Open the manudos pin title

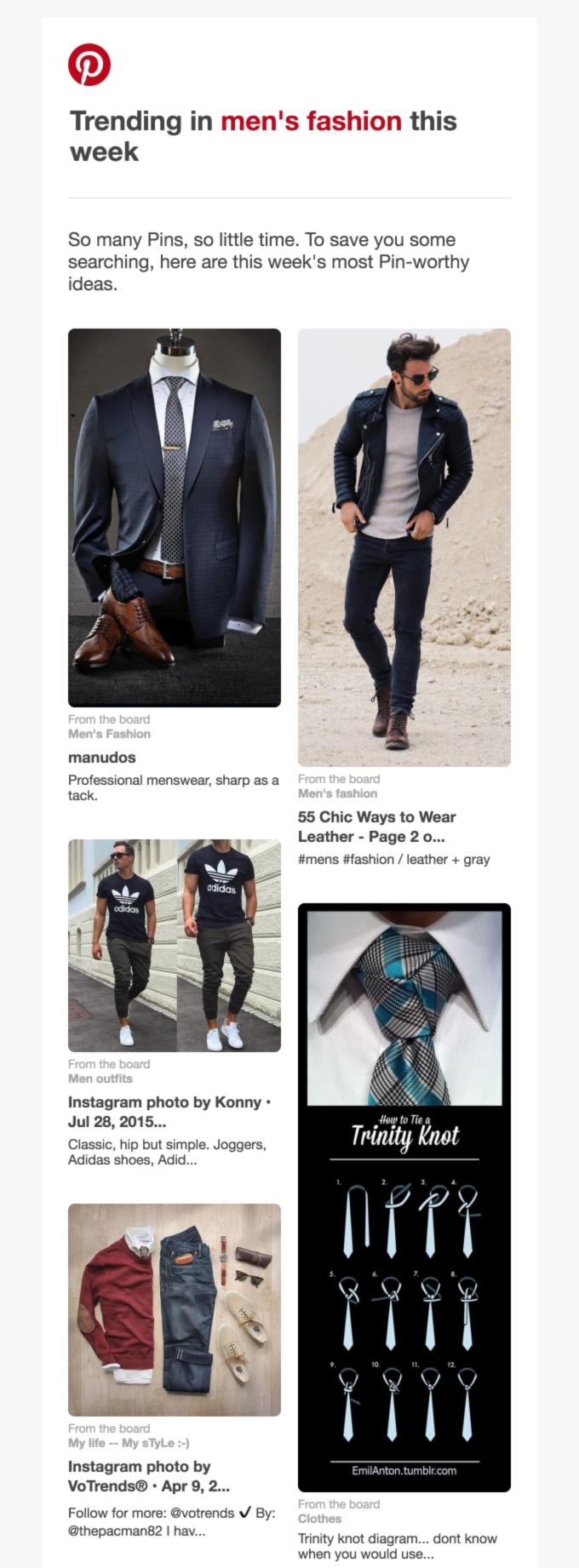tap(102, 757)
